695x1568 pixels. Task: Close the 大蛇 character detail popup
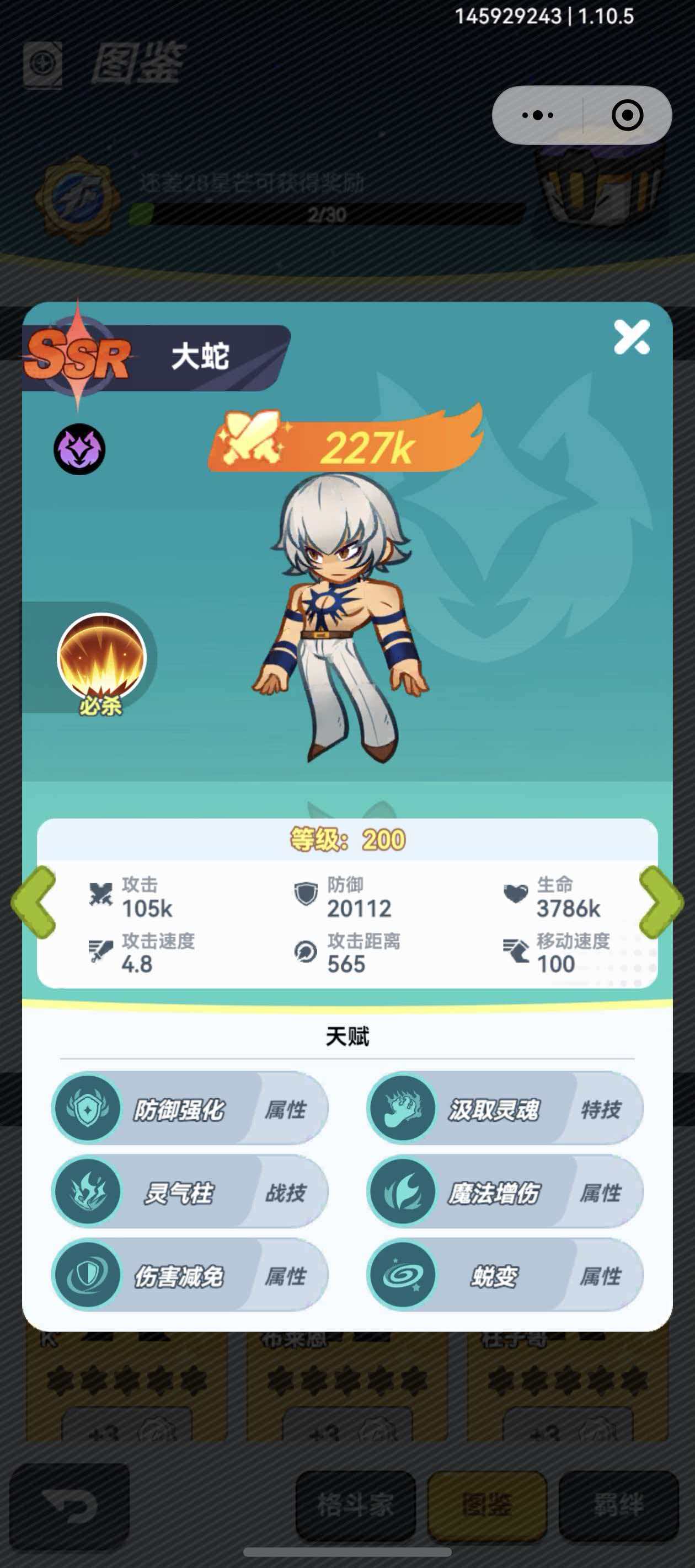click(631, 337)
